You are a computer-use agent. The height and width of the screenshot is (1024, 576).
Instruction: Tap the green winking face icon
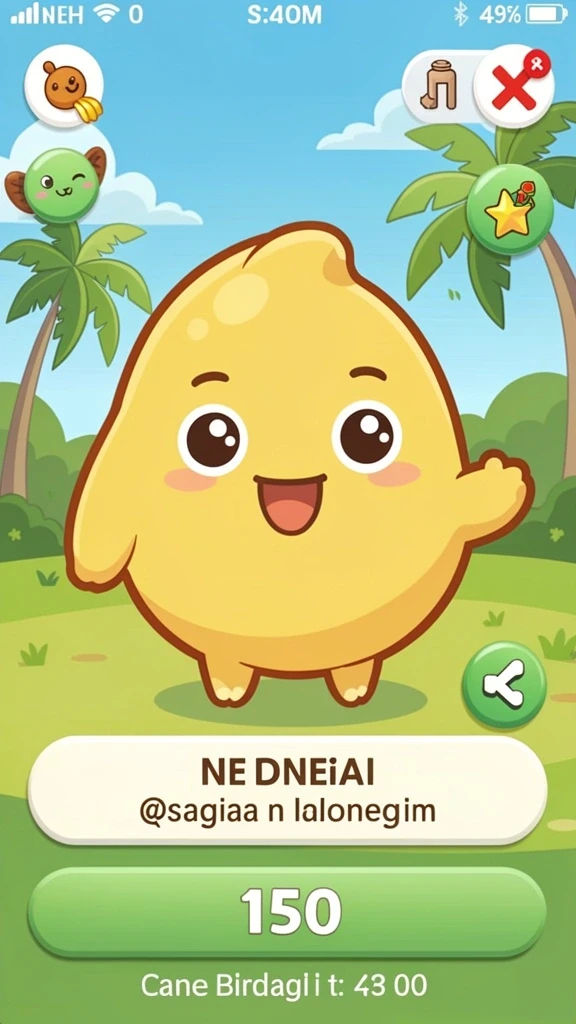[60, 185]
